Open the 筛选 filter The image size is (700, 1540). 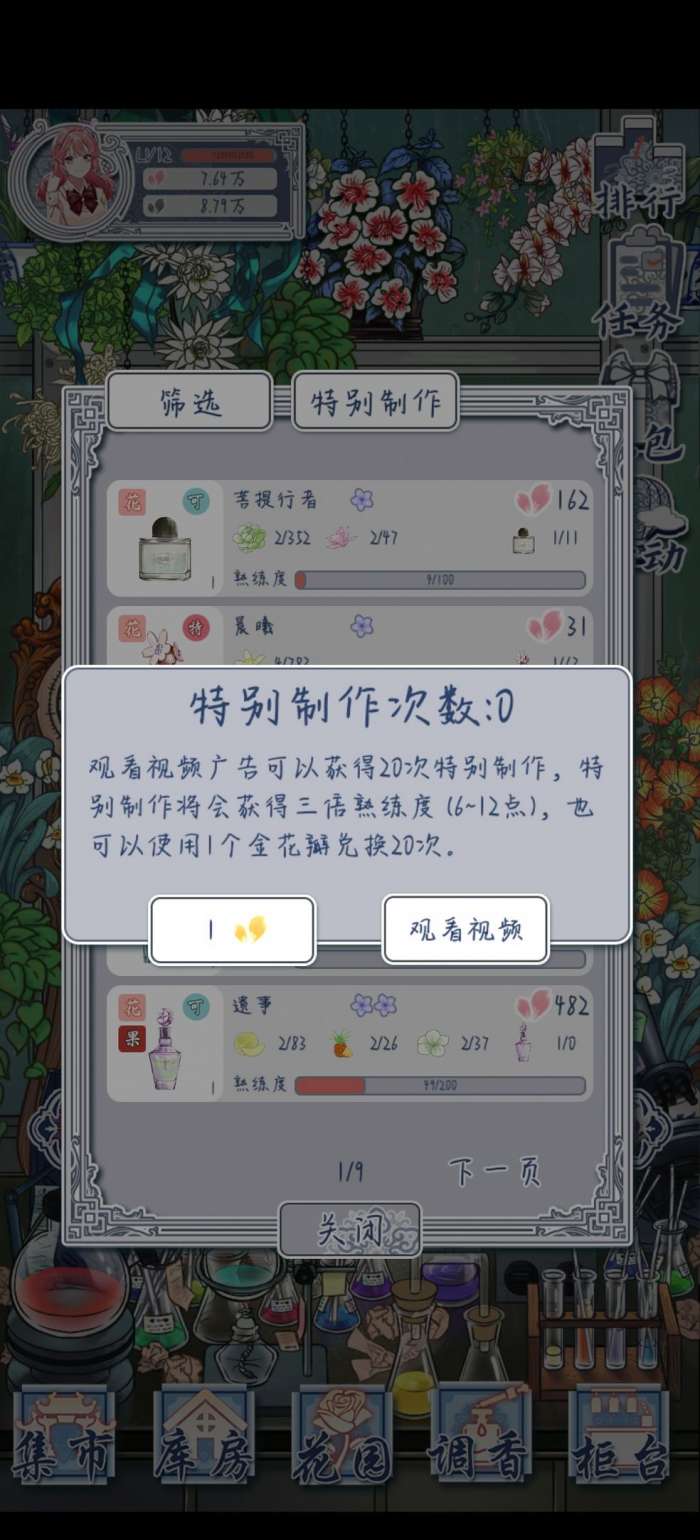coord(189,402)
